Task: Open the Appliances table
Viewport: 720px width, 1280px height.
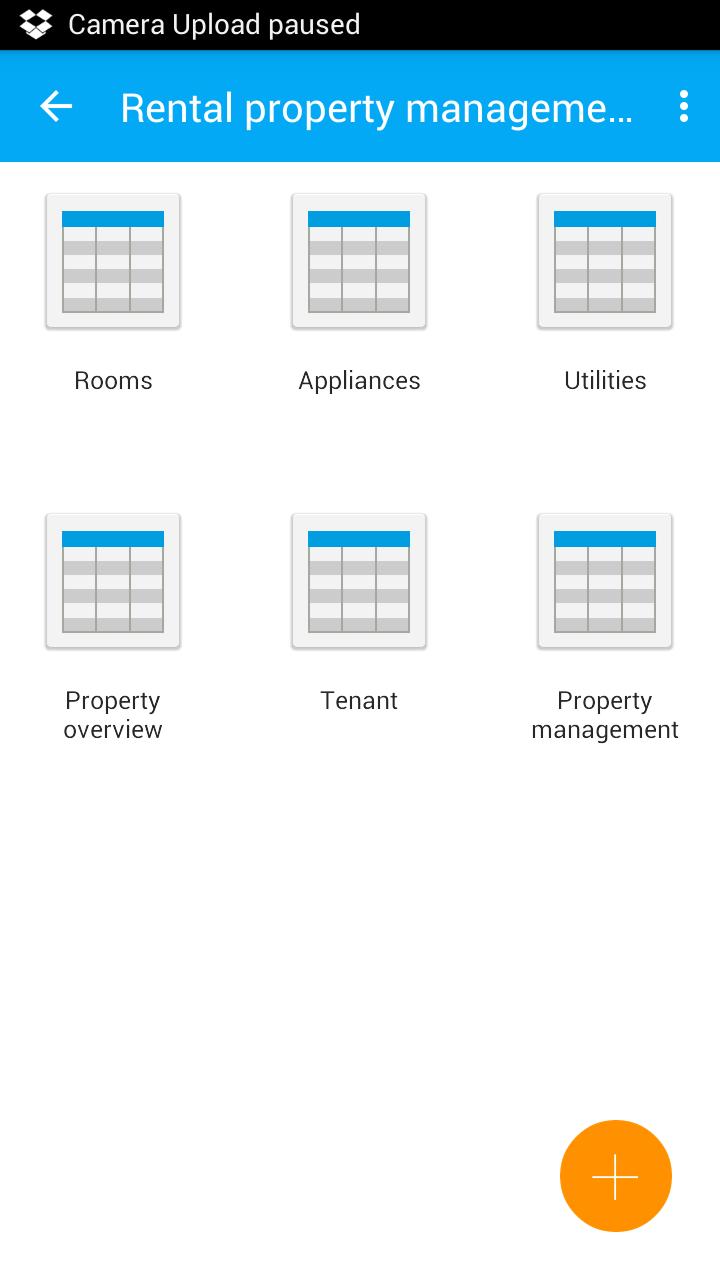Action: click(x=359, y=262)
